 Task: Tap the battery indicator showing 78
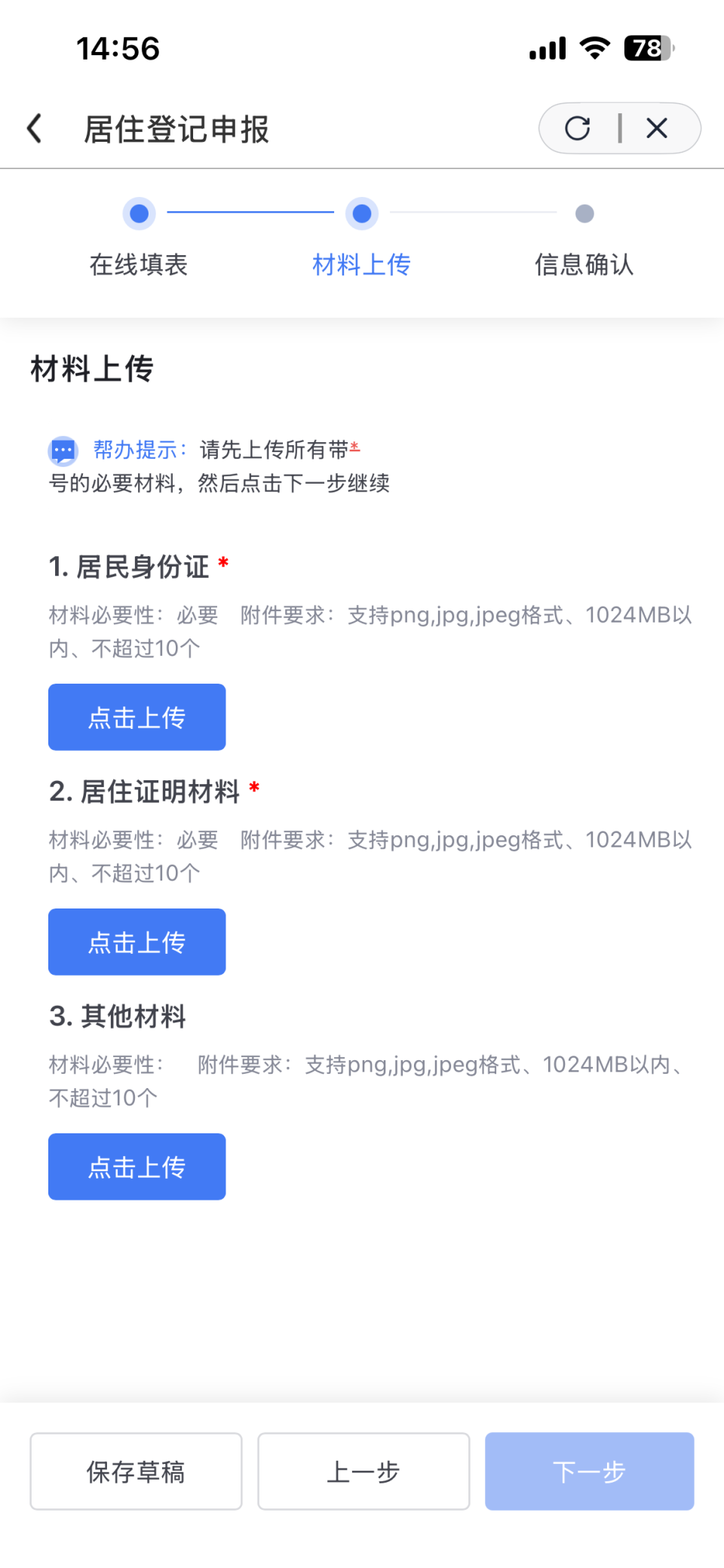pyautogui.click(x=647, y=48)
